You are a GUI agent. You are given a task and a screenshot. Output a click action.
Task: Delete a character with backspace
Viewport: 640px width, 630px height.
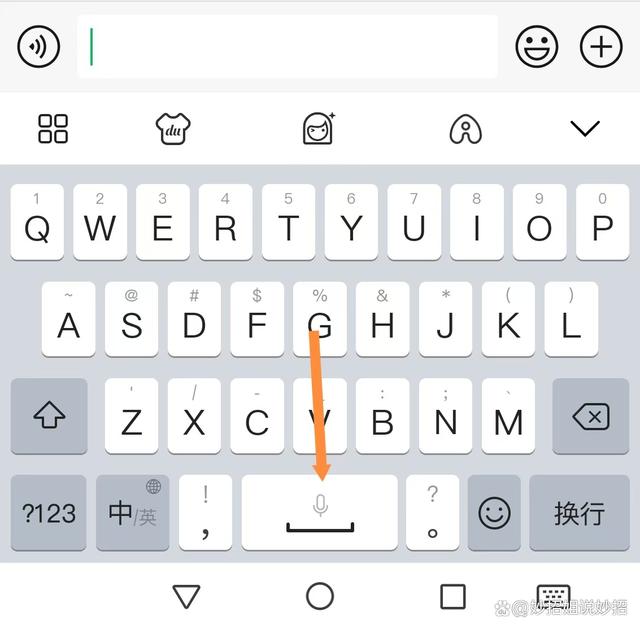[x=592, y=416]
